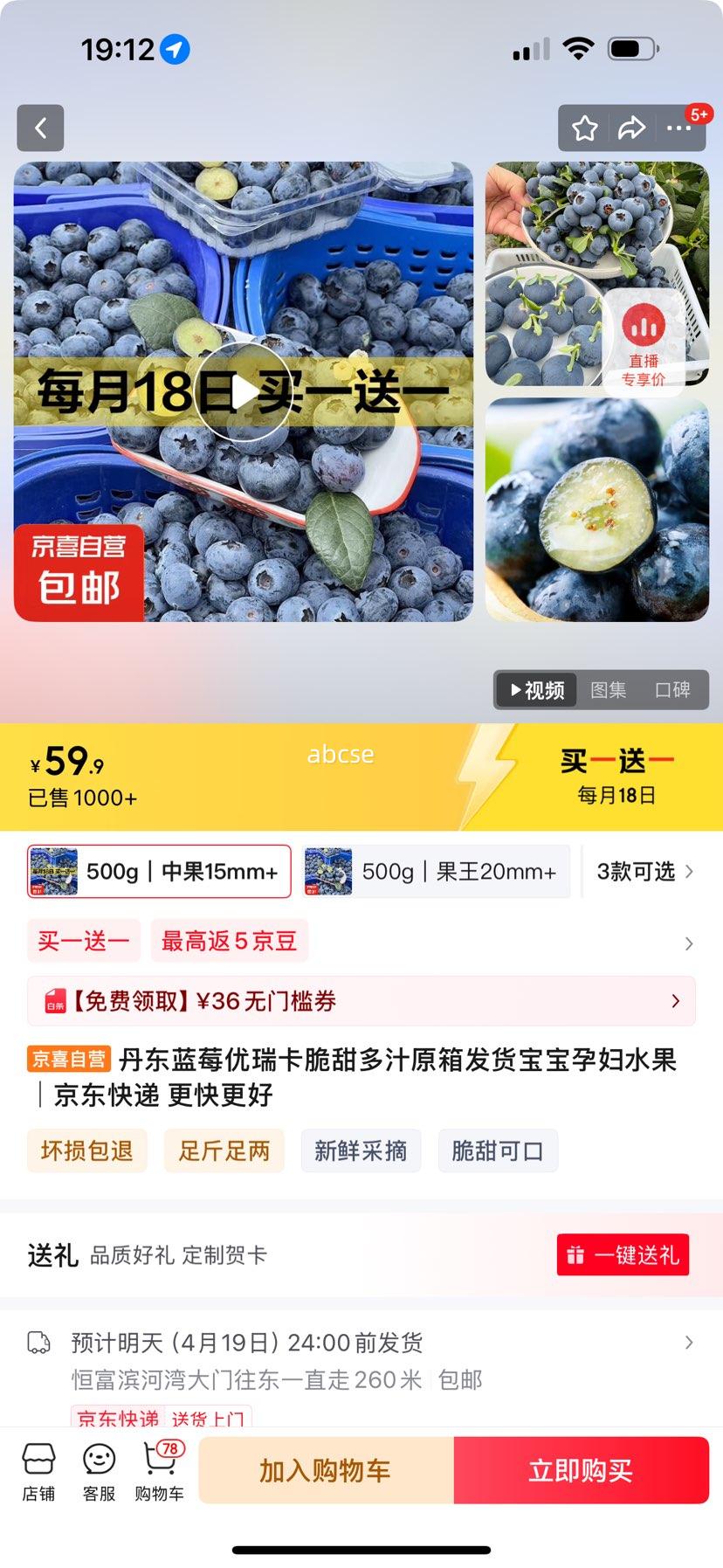Open the 购物车 shopping cart

point(159,1473)
